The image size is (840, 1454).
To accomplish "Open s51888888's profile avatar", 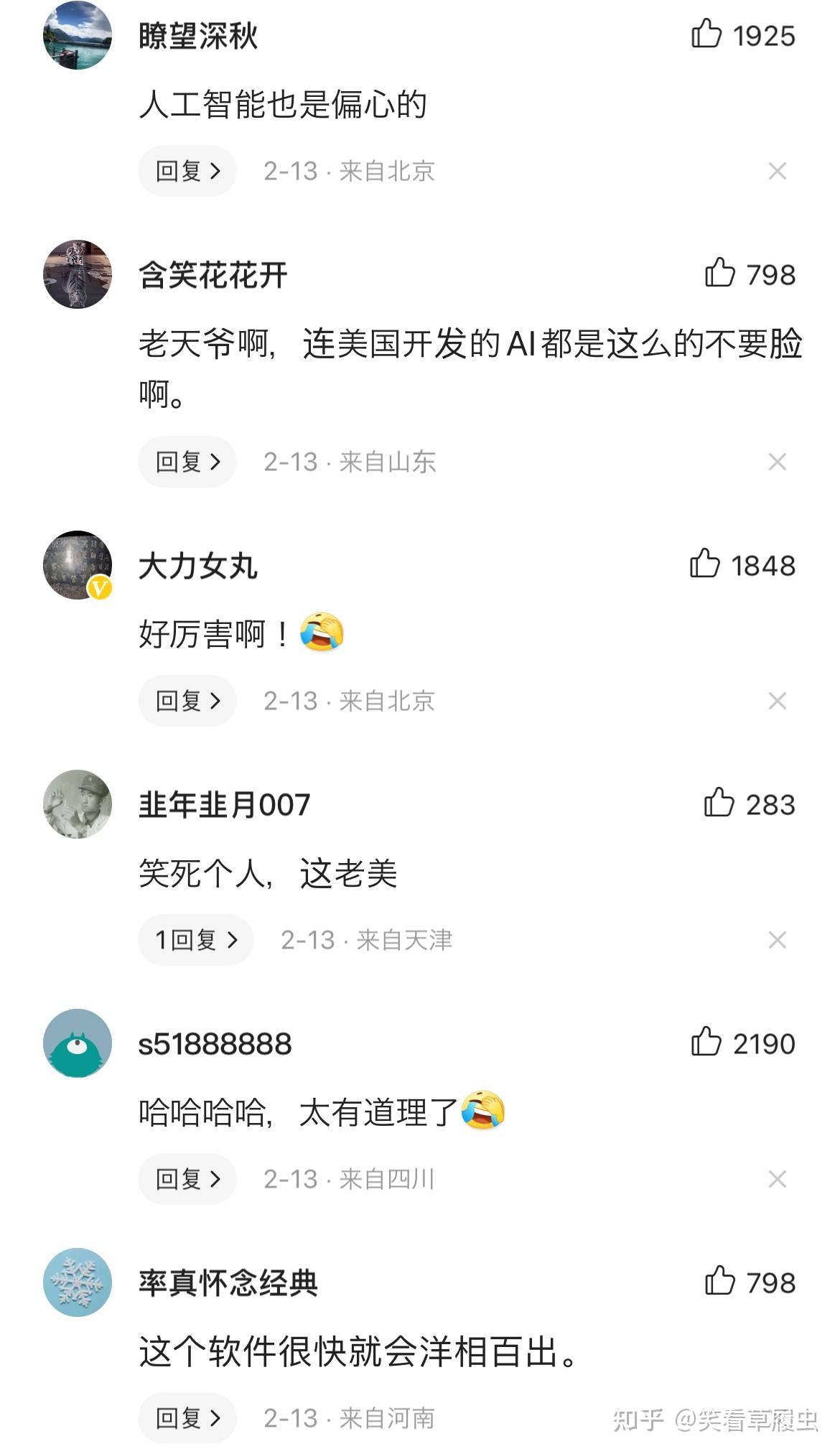I will [78, 1043].
